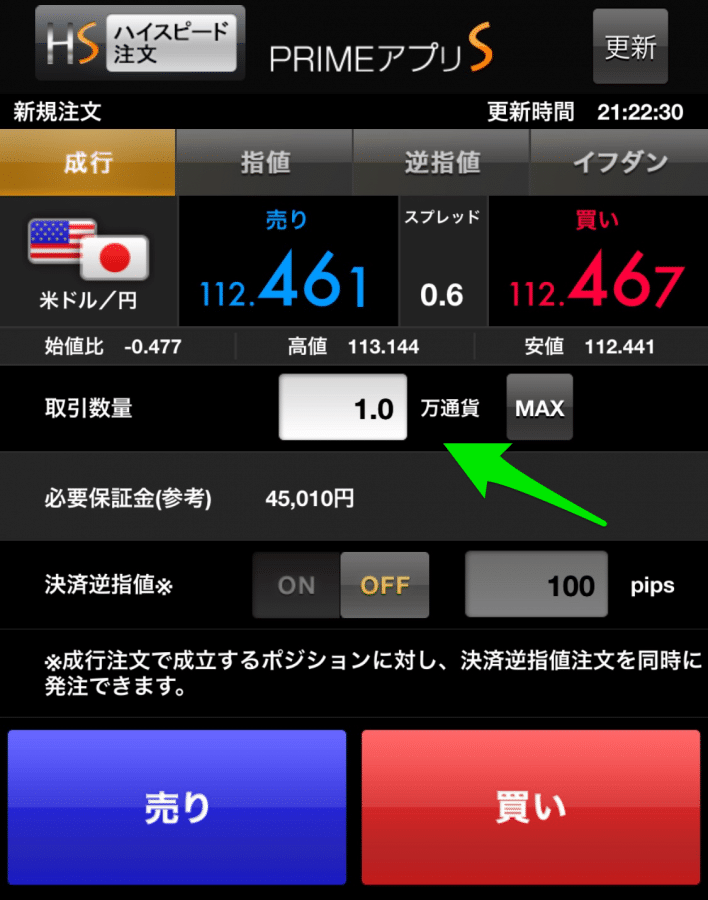Select the 成行 market order tab

point(88,162)
